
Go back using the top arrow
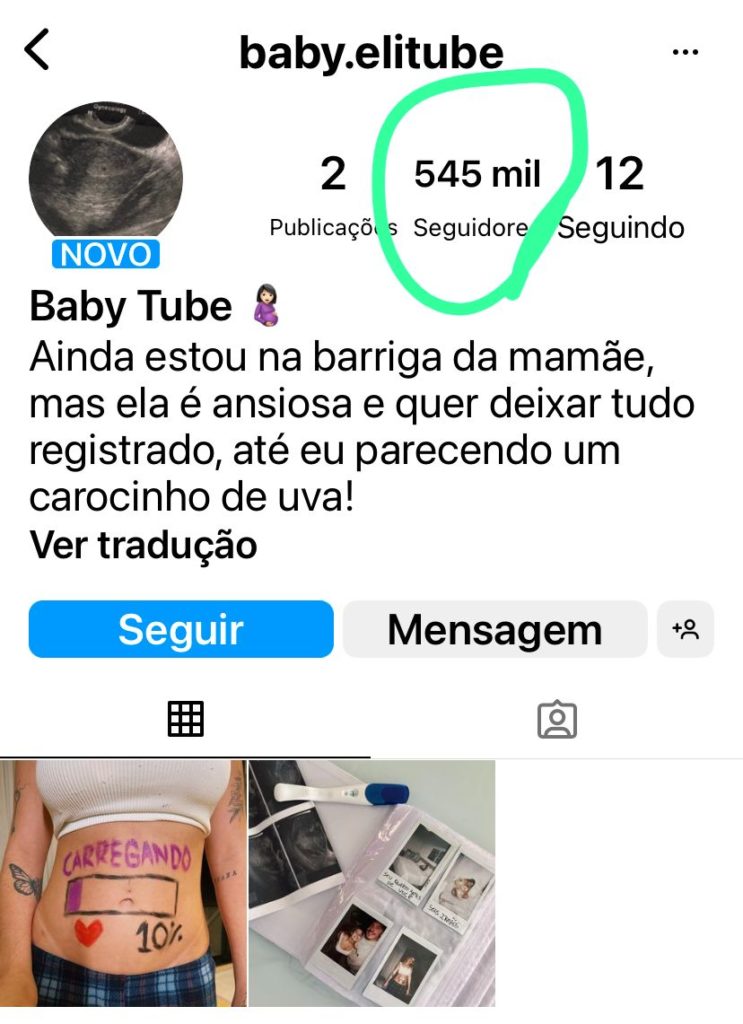pyautogui.click(x=37, y=50)
